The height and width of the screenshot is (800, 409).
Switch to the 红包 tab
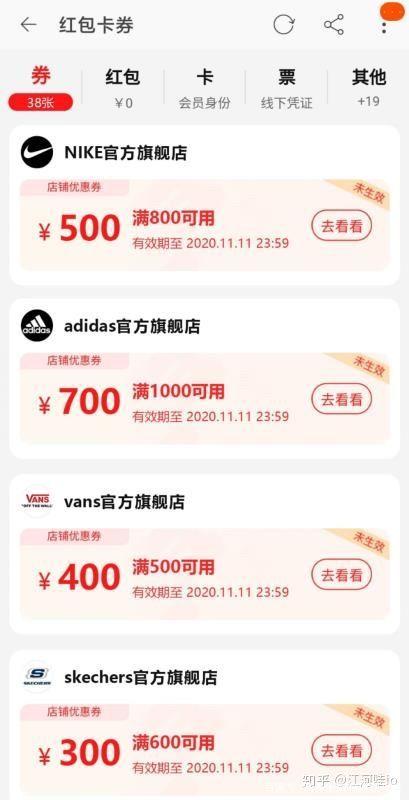coord(122,88)
